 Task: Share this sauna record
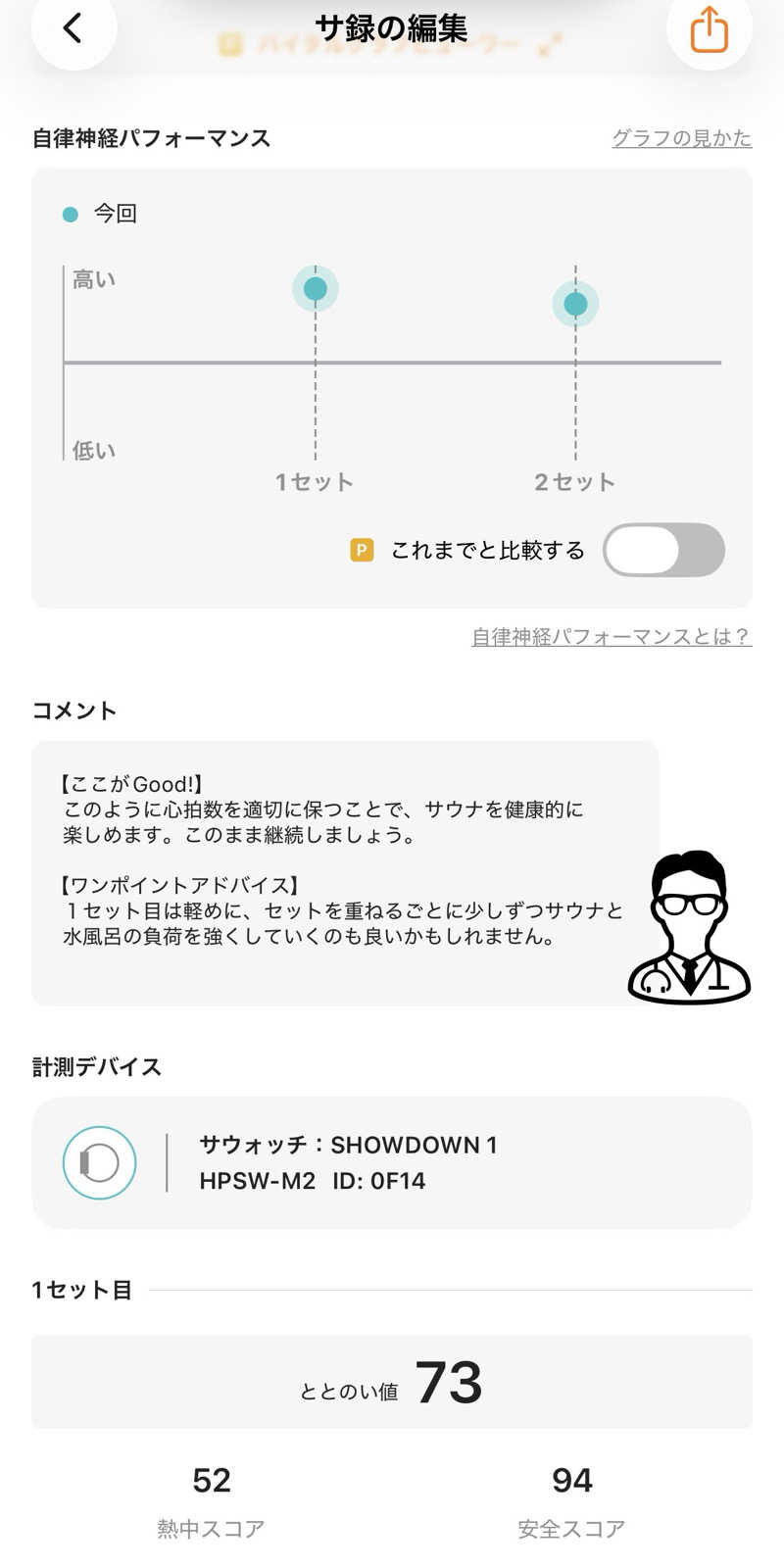tap(709, 29)
